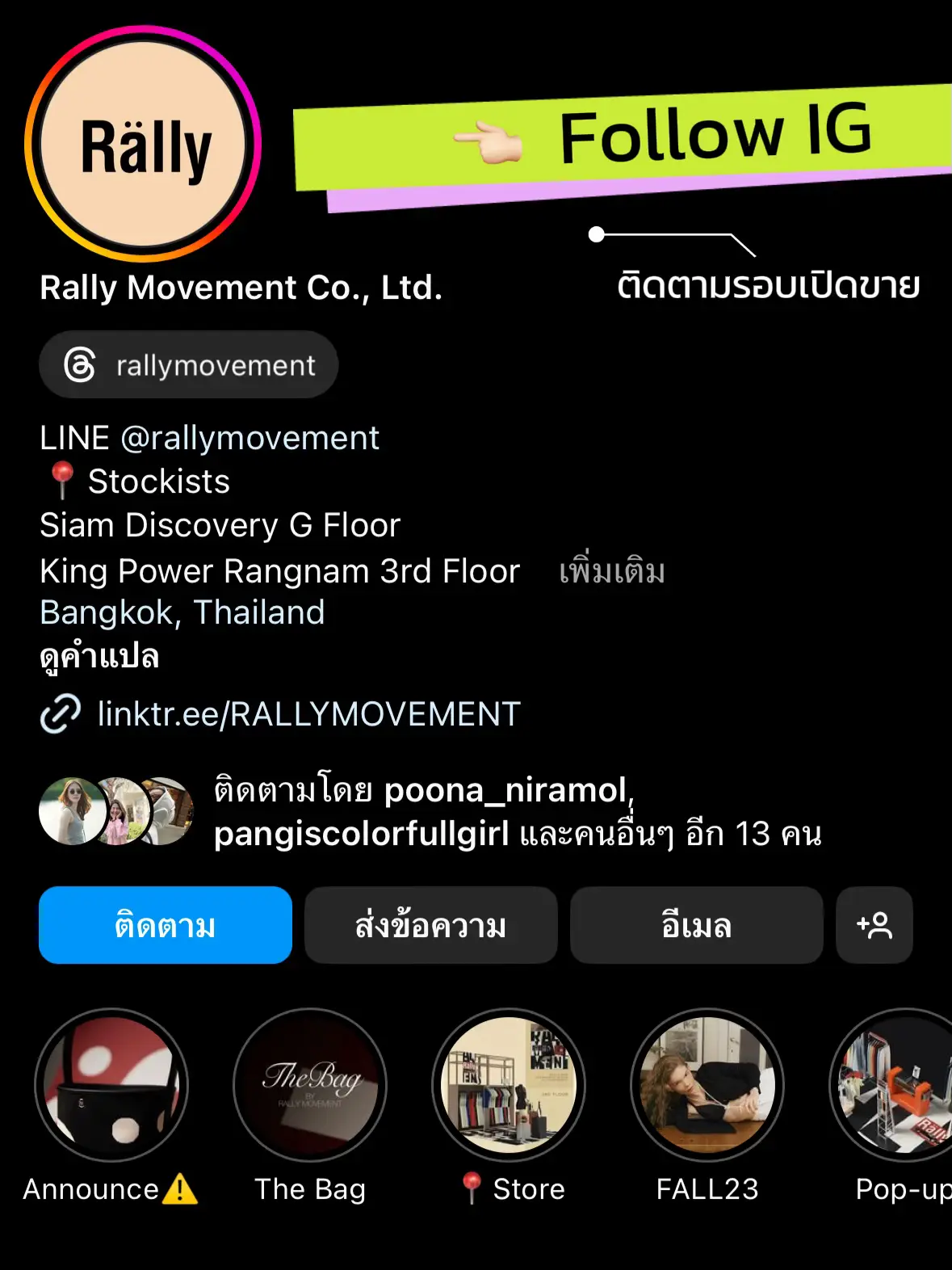Click the follower avatars thumbnail group
952x1270 pixels.
115,811
